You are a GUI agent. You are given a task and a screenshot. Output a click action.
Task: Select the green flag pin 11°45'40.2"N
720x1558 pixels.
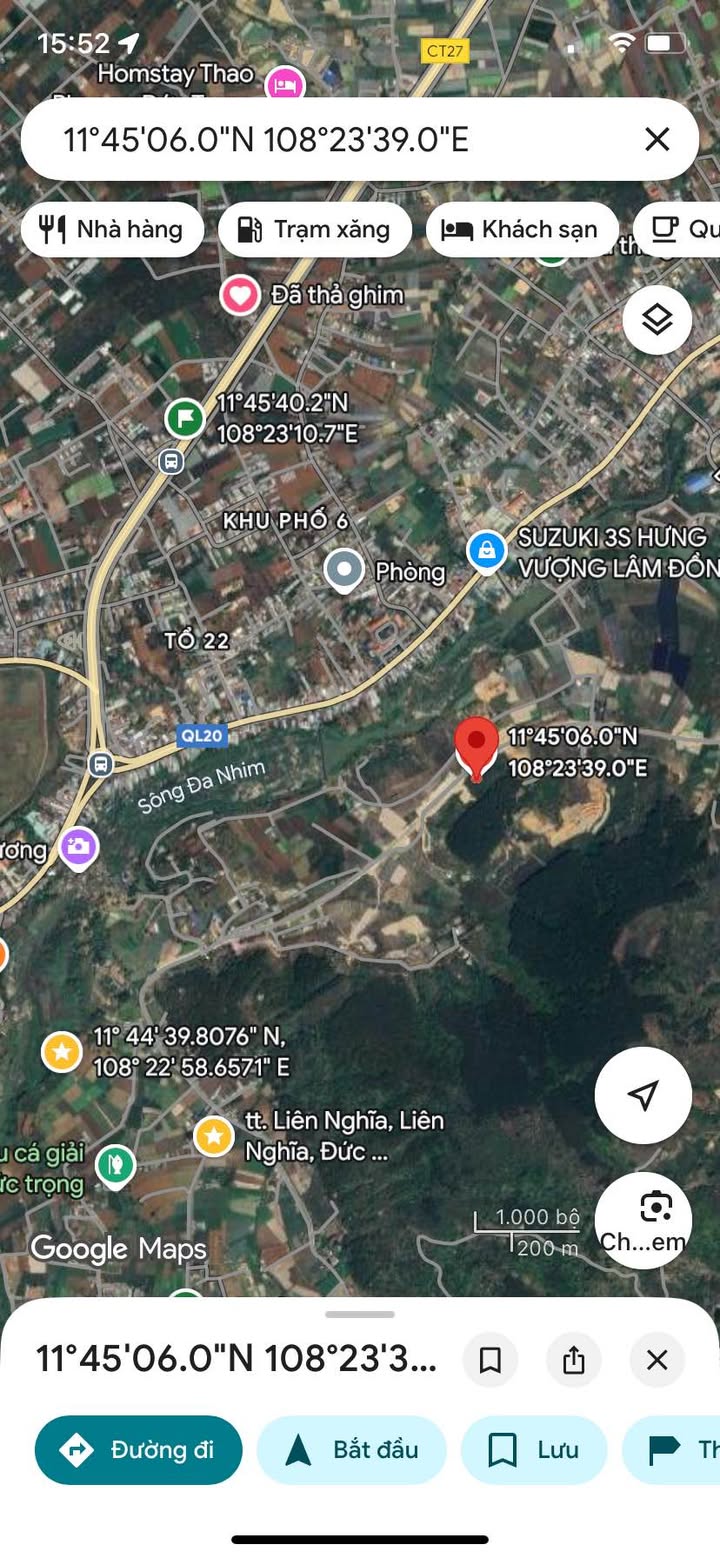(x=184, y=418)
